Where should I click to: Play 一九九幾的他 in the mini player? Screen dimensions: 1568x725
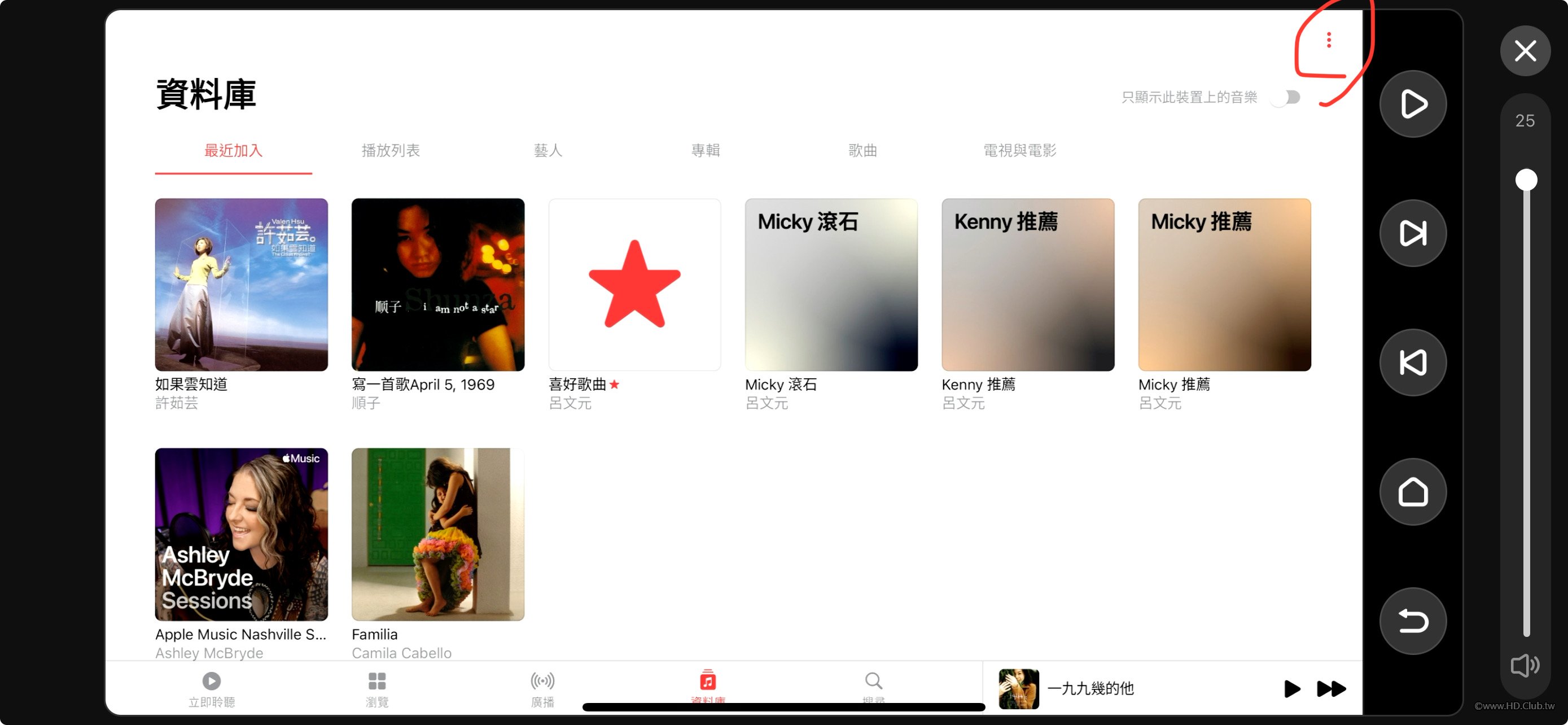[x=1291, y=688]
